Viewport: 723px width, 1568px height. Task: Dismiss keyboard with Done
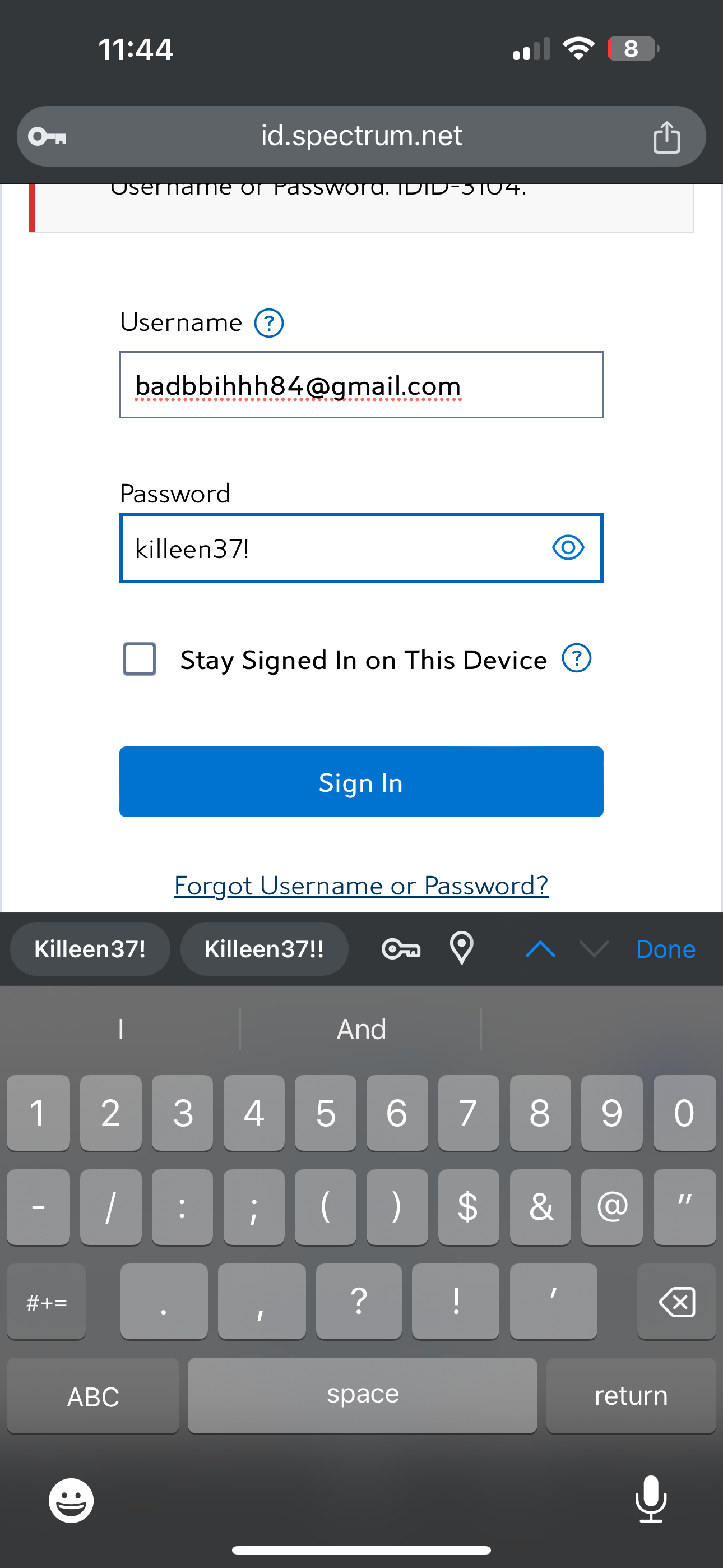665,949
